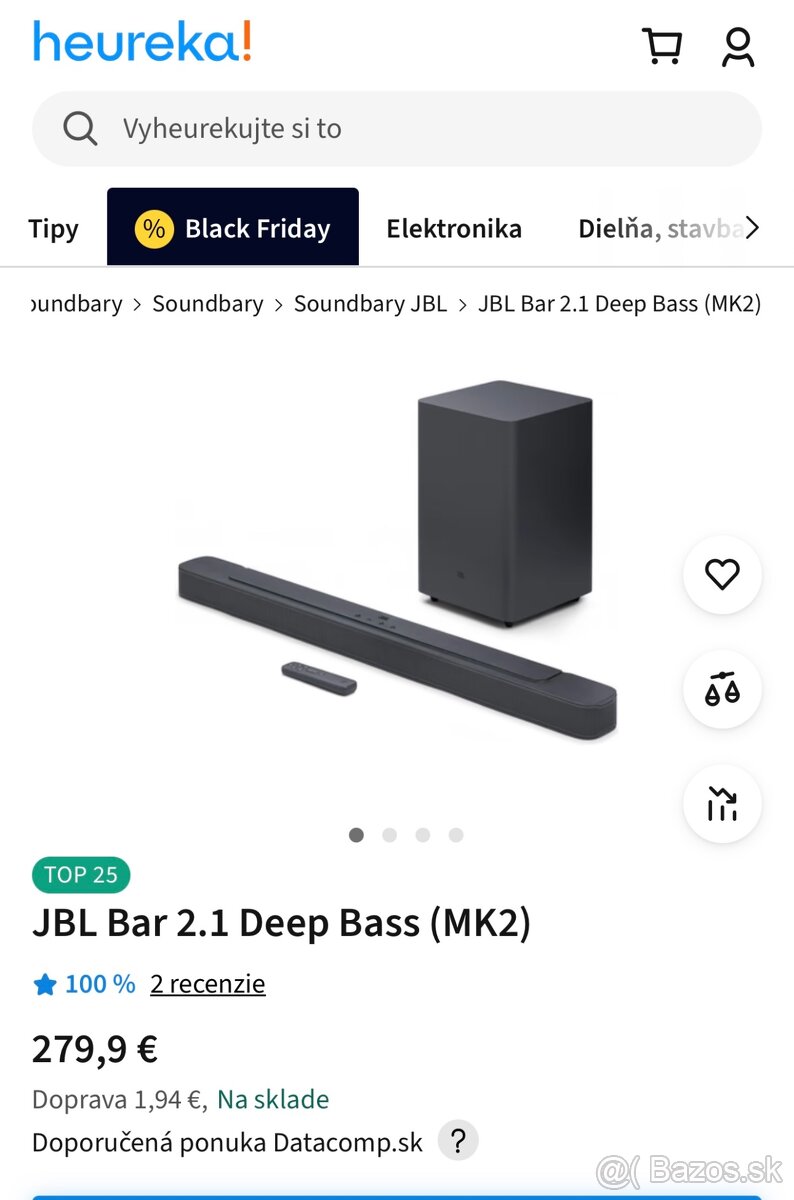Open the user account icon

click(x=737, y=46)
